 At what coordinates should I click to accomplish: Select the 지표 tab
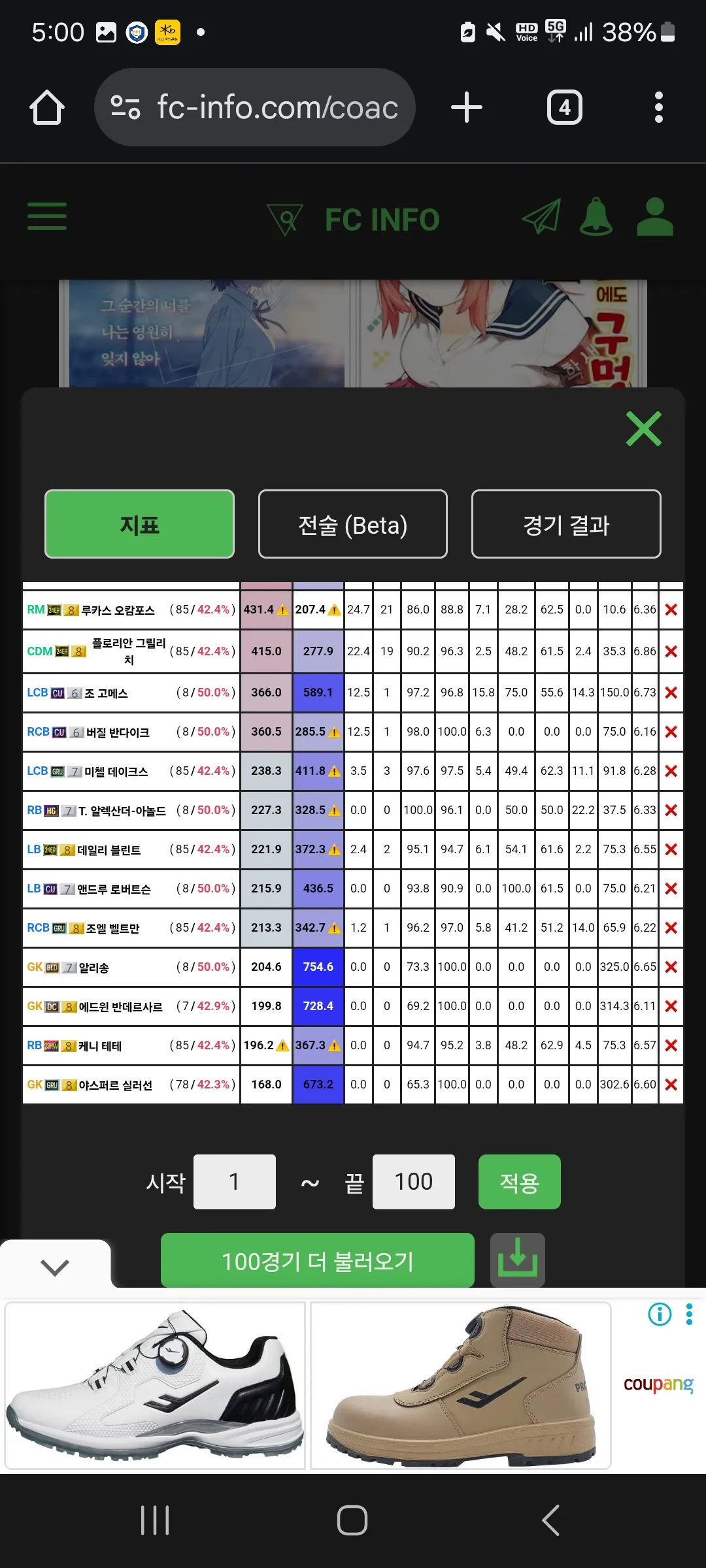click(x=139, y=524)
